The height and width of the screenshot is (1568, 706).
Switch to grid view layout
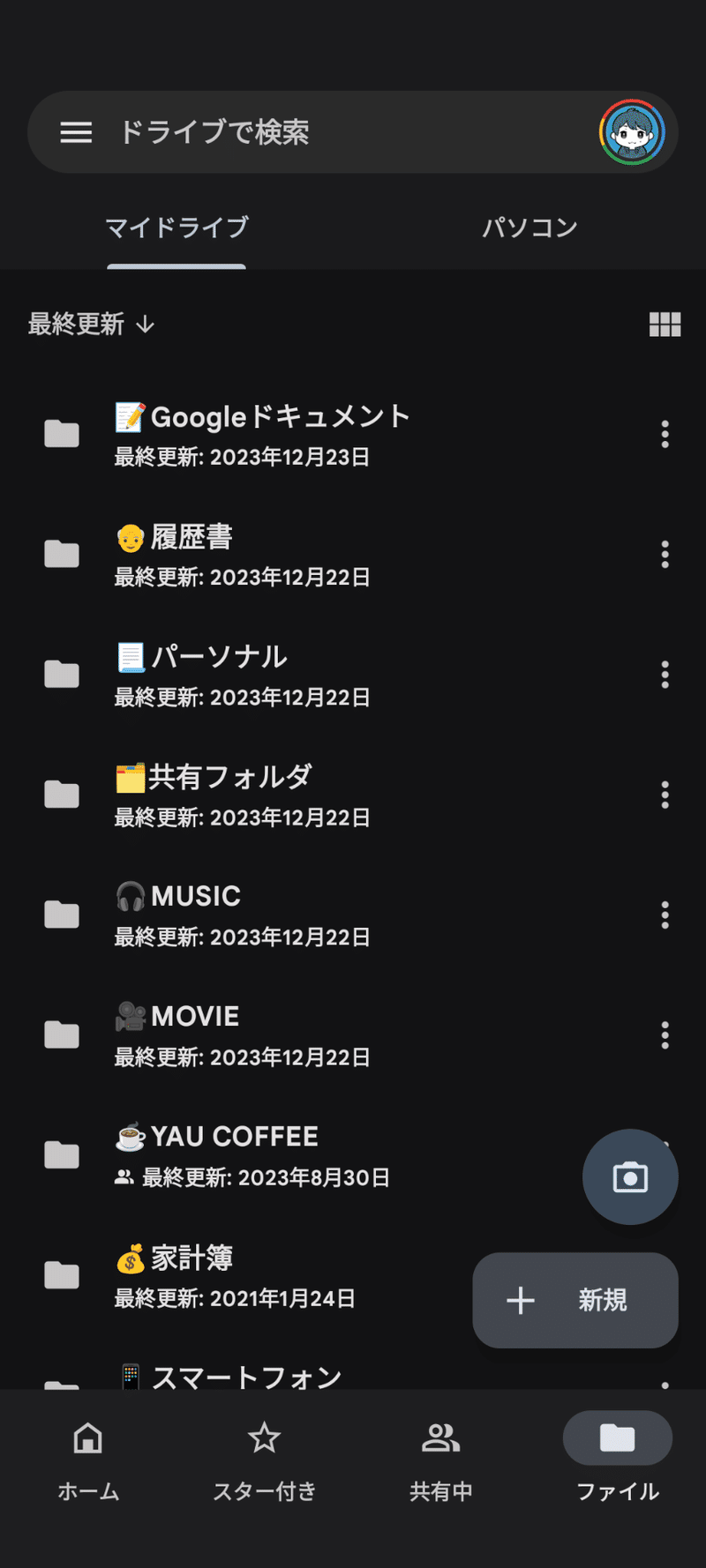click(665, 325)
